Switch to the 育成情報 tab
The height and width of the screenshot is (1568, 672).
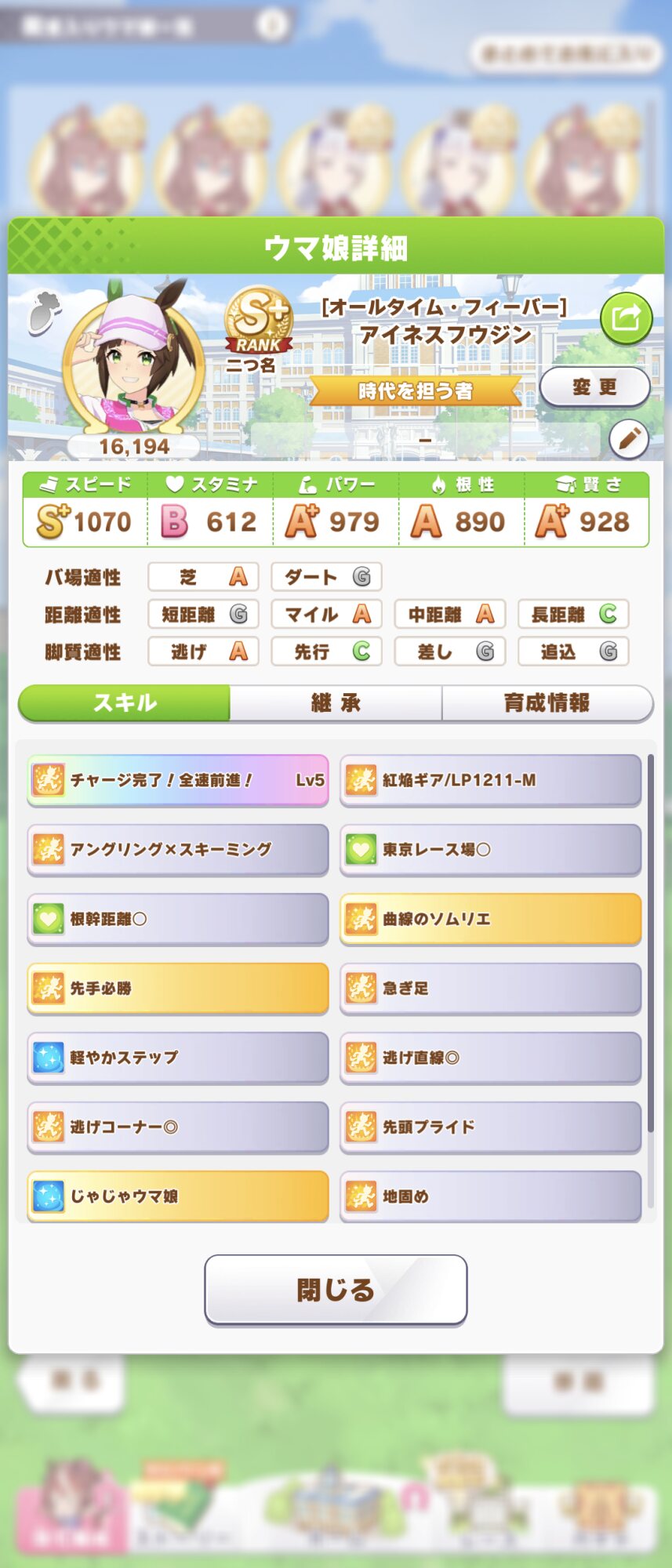[x=547, y=703]
